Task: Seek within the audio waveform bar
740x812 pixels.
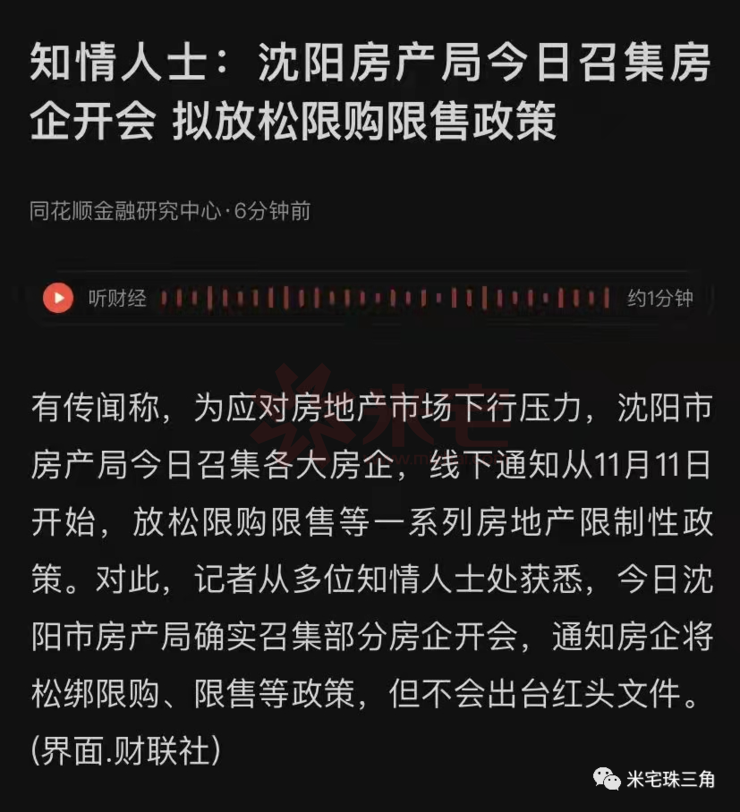Action: coord(385,298)
